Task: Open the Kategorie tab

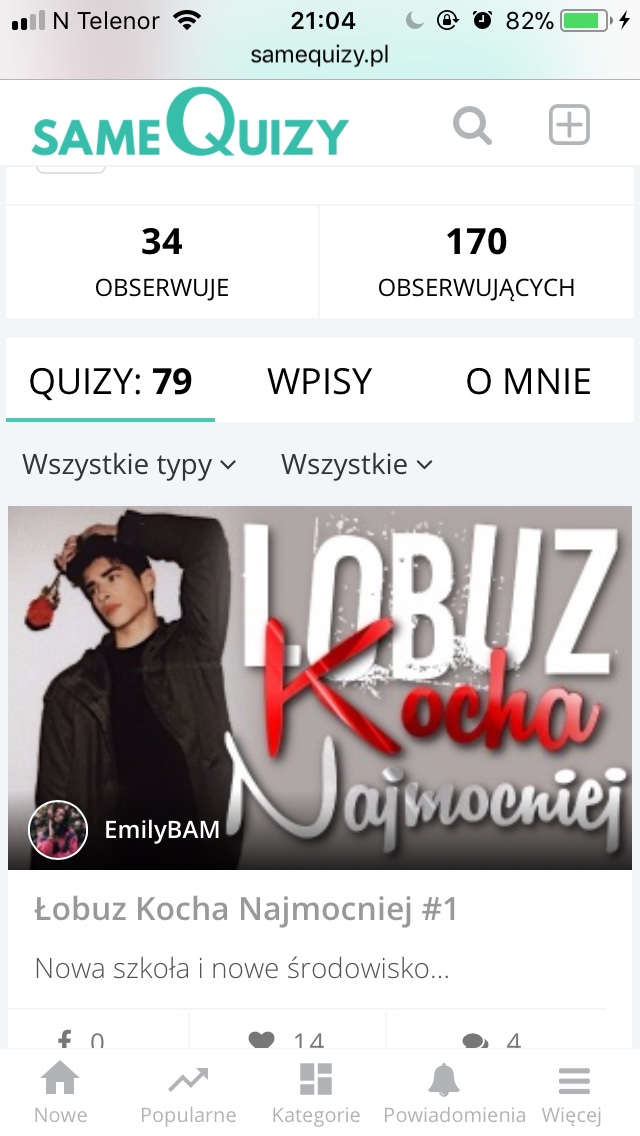Action: coord(316,1092)
